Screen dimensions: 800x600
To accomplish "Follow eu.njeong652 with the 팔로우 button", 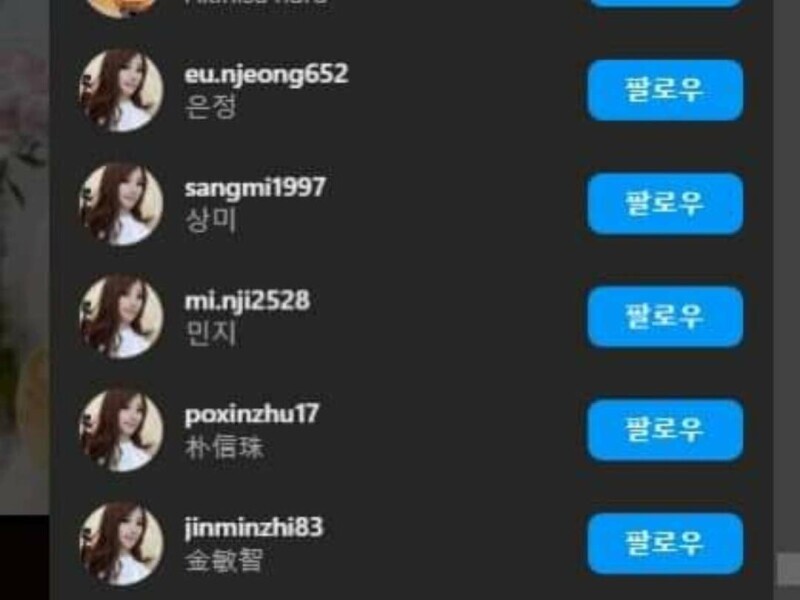I will 665,90.
